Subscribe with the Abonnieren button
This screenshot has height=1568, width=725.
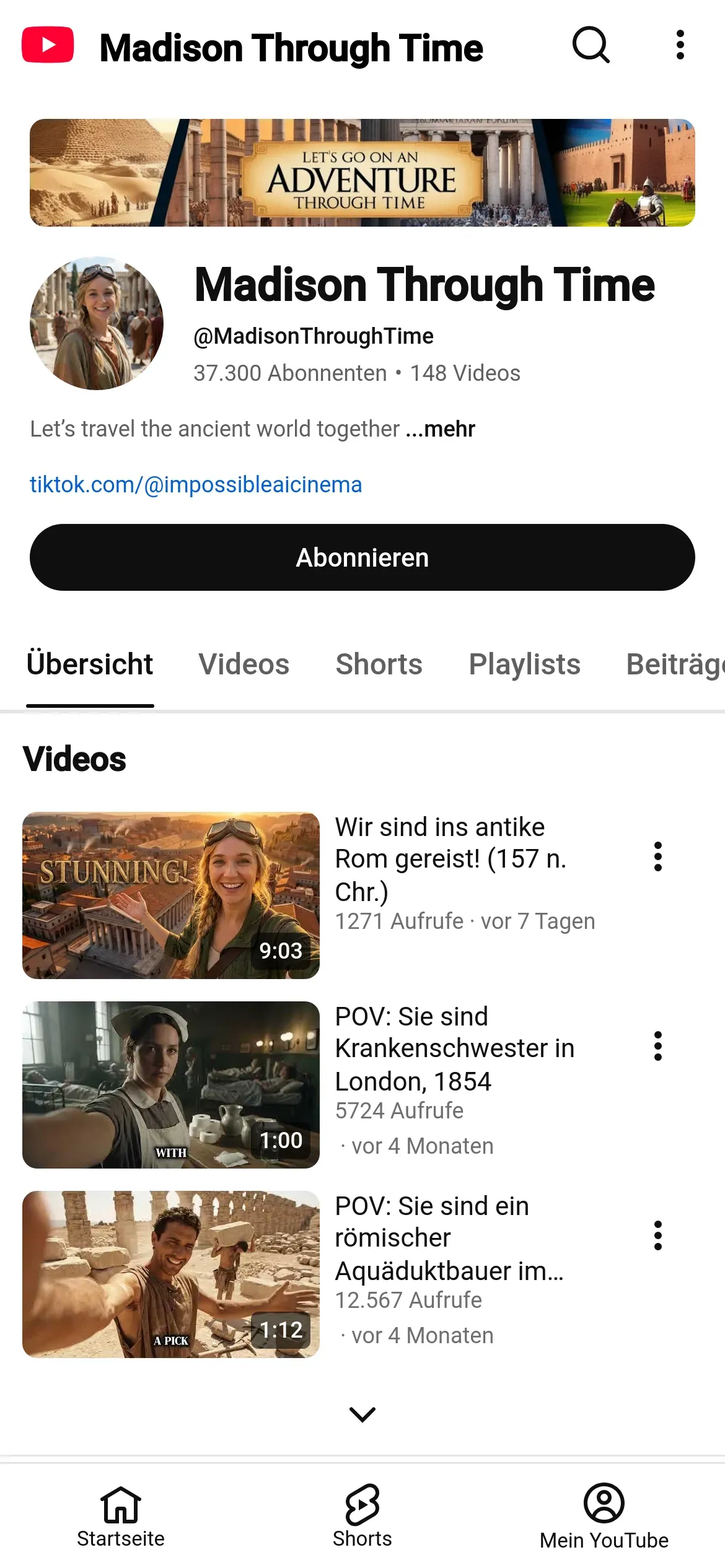click(362, 557)
